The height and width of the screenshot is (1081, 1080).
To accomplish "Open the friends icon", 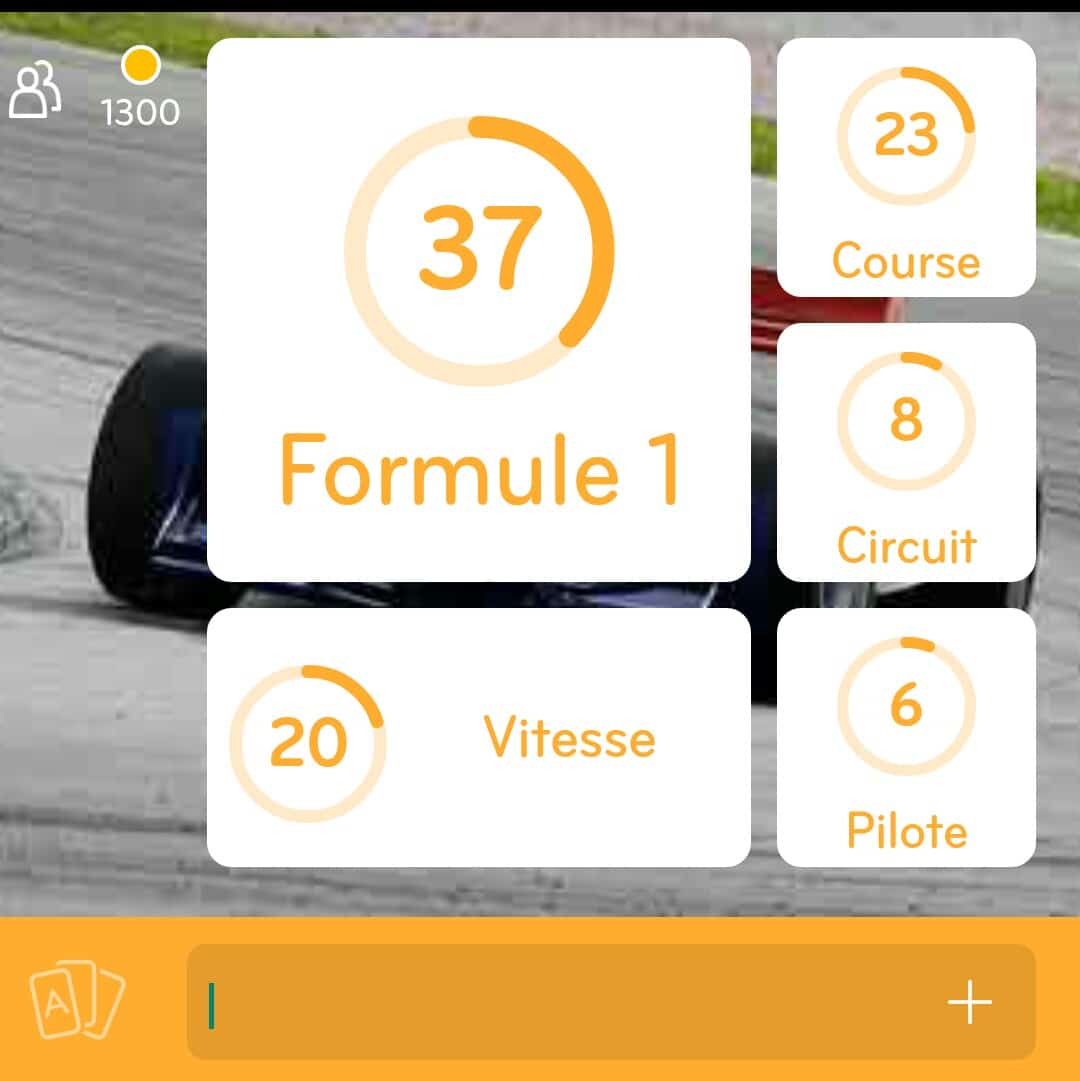I will [x=36, y=92].
